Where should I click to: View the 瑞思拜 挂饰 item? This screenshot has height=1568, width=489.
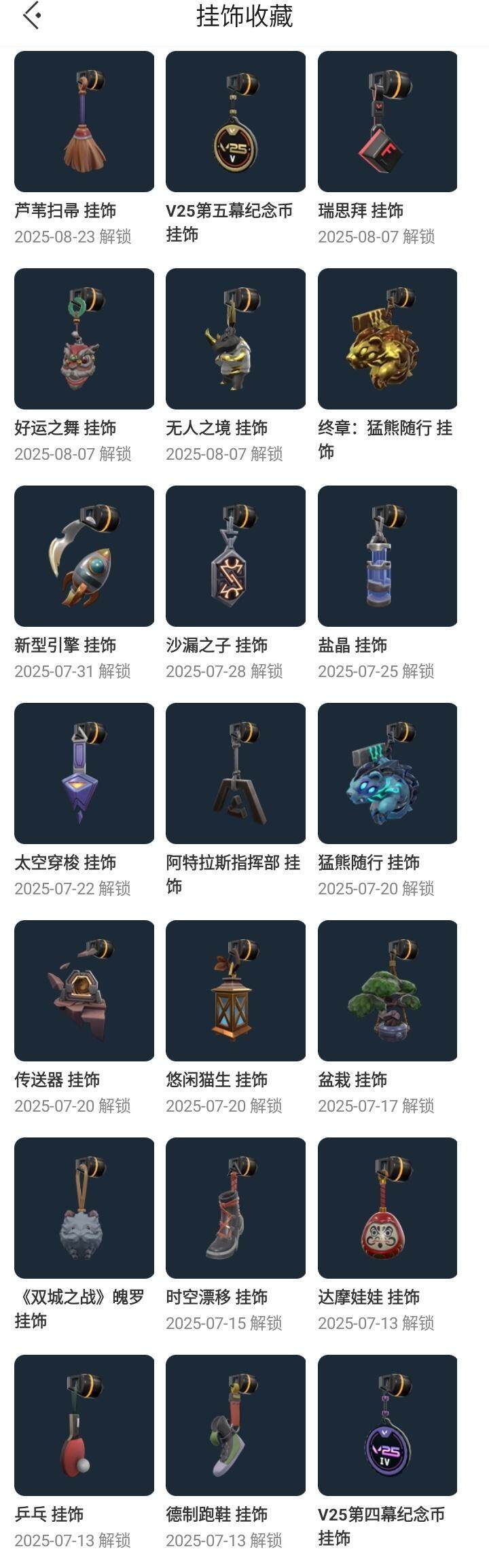point(387,122)
